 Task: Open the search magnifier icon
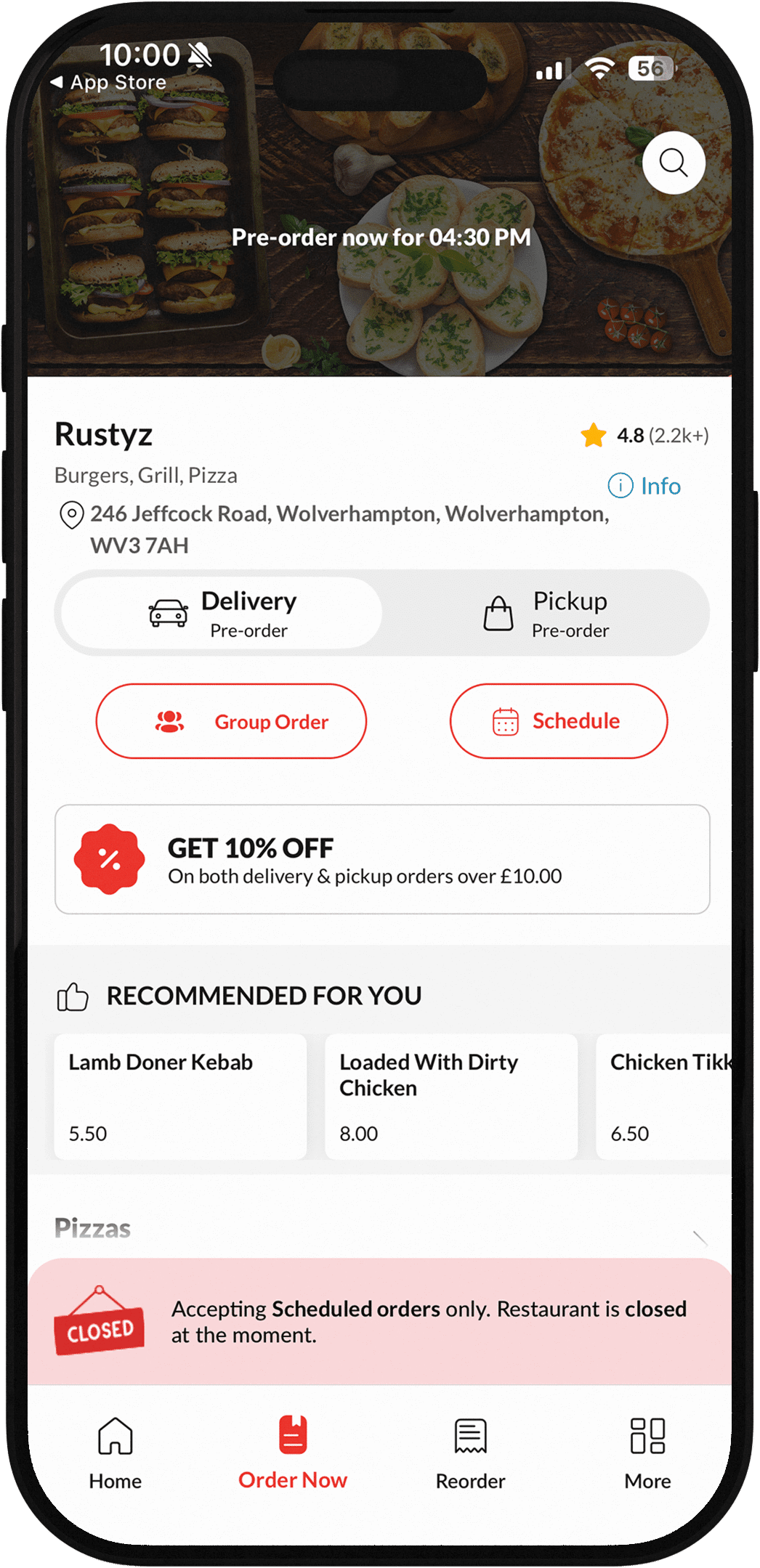tap(673, 163)
